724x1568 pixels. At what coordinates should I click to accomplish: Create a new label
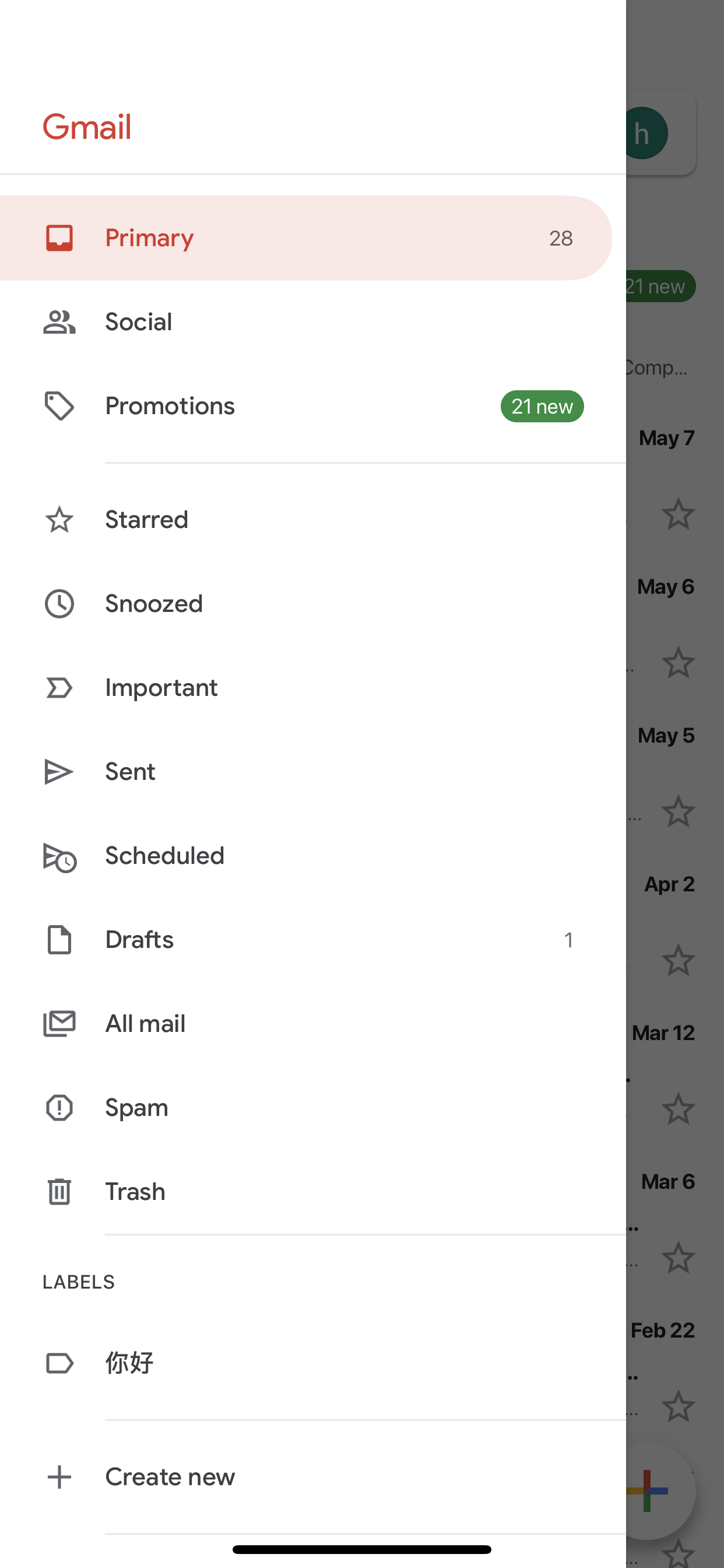[312, 1476]
